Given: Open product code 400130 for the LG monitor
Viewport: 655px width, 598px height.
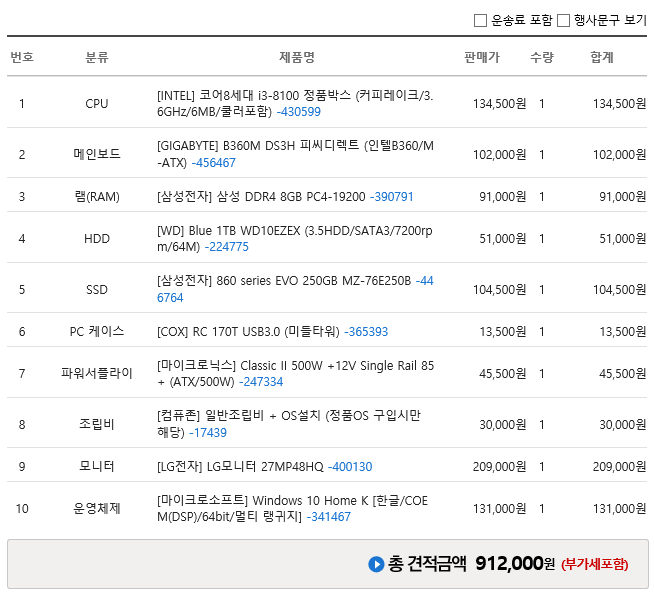Looking at the screenshot, I should coord(350,467).
